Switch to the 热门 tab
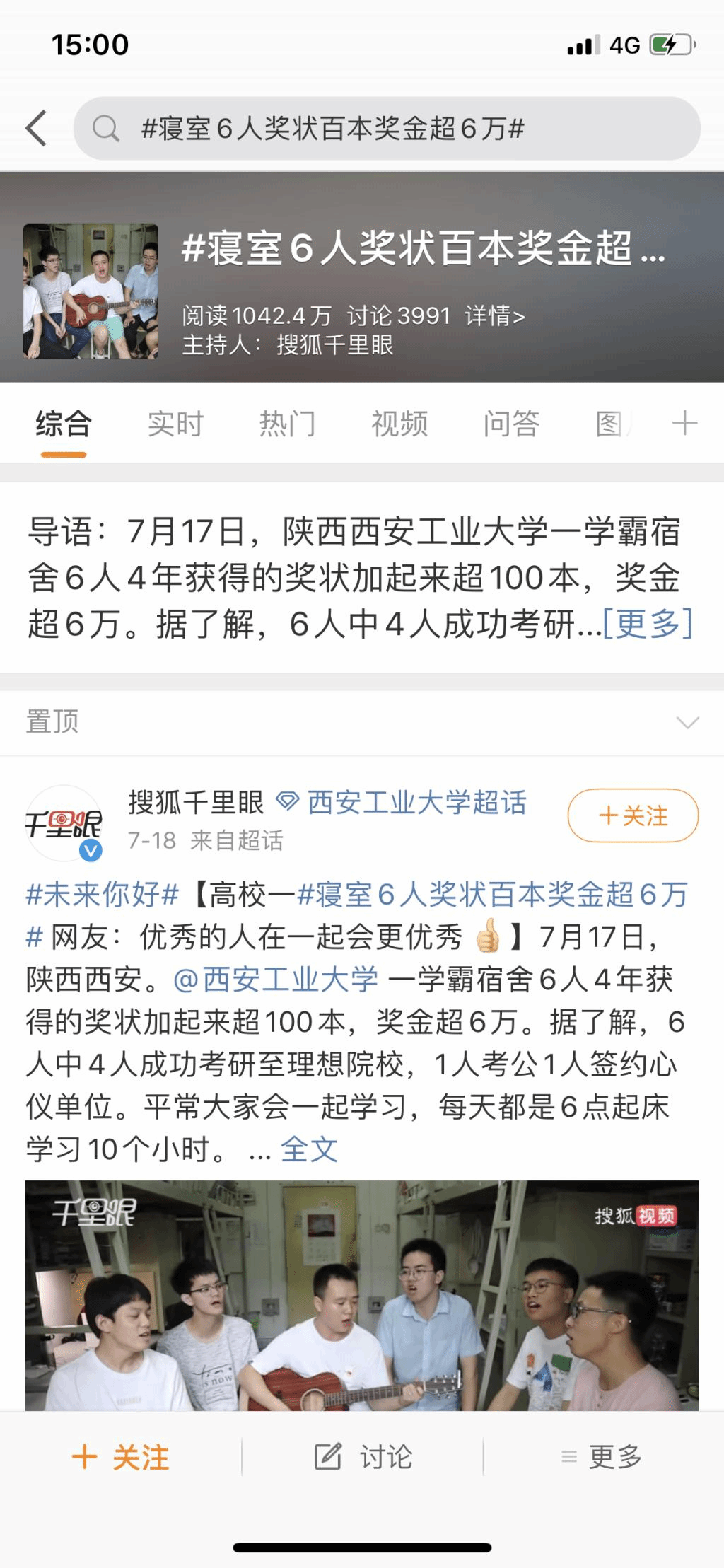 (287, 424)
